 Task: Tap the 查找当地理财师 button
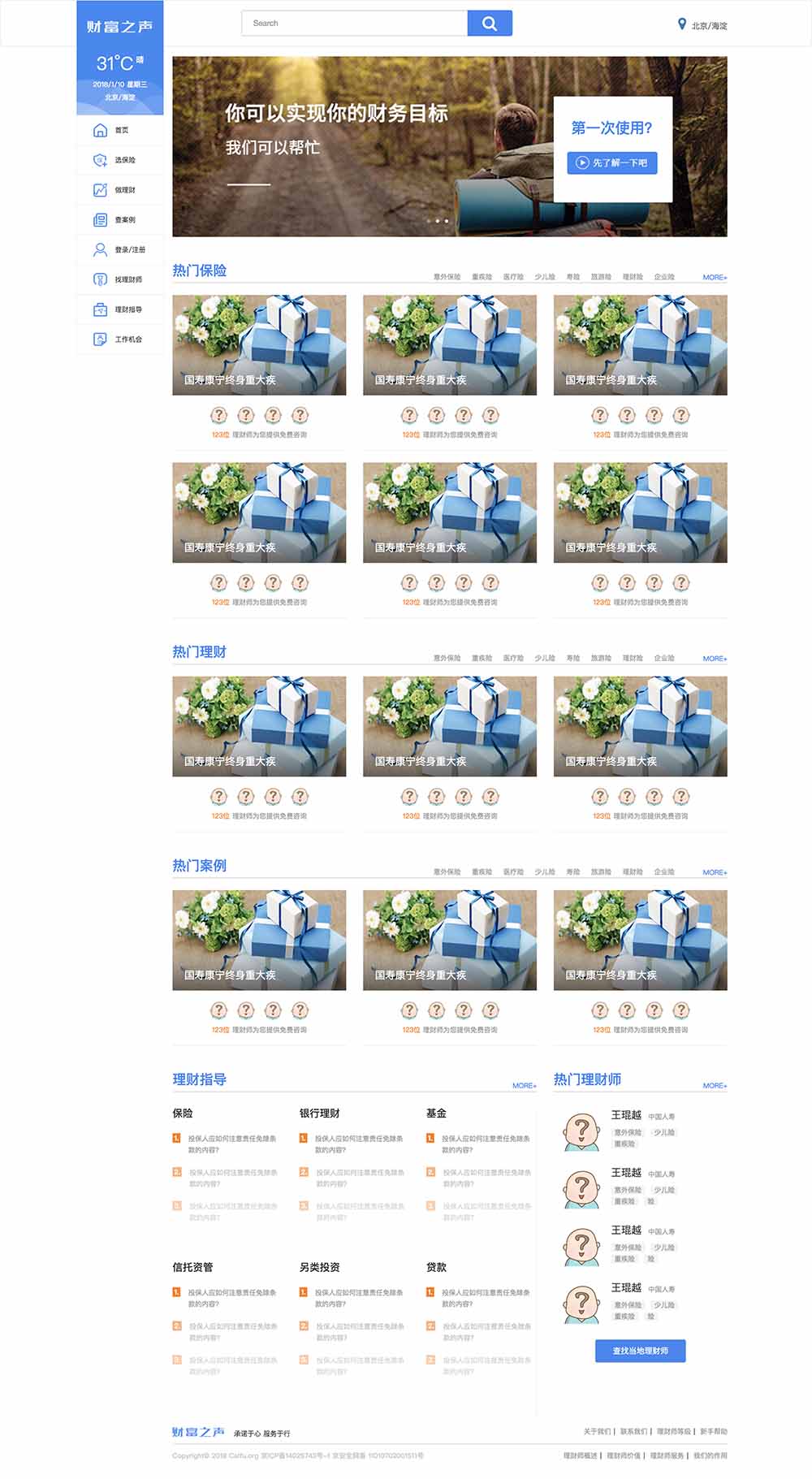pyautogui.click(x=640, y=1351)
